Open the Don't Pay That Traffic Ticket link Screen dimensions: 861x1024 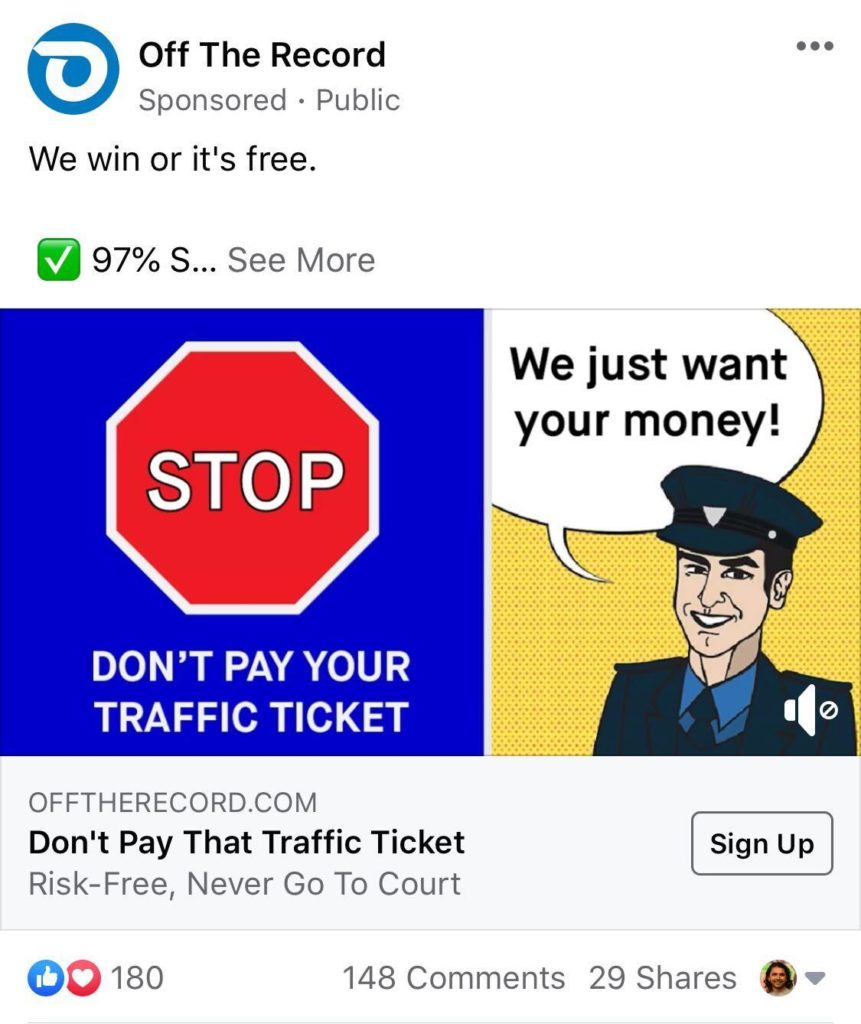pos(247,842)
